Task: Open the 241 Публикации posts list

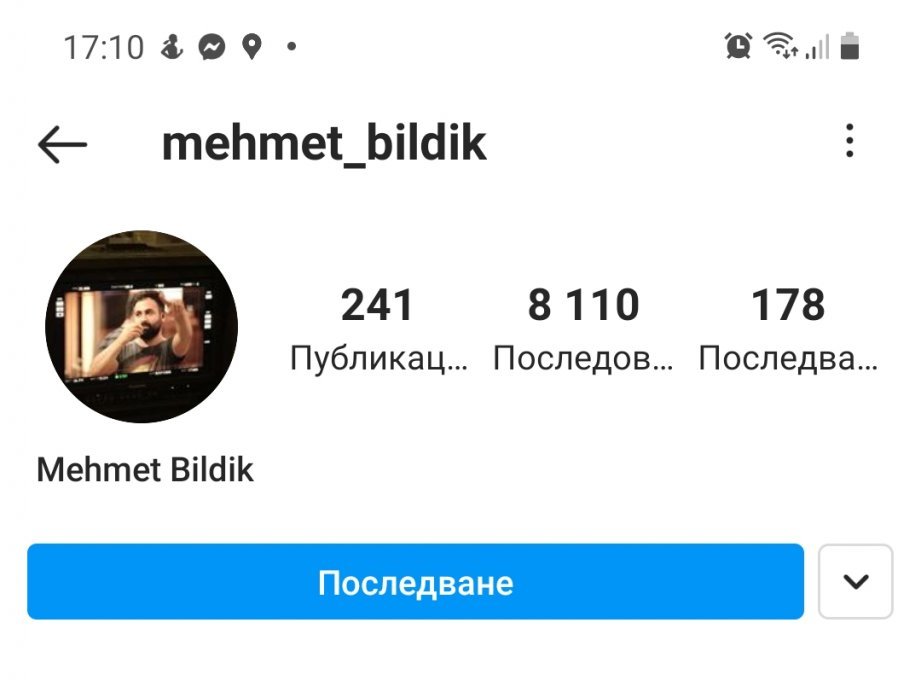Action: (378, 329)
